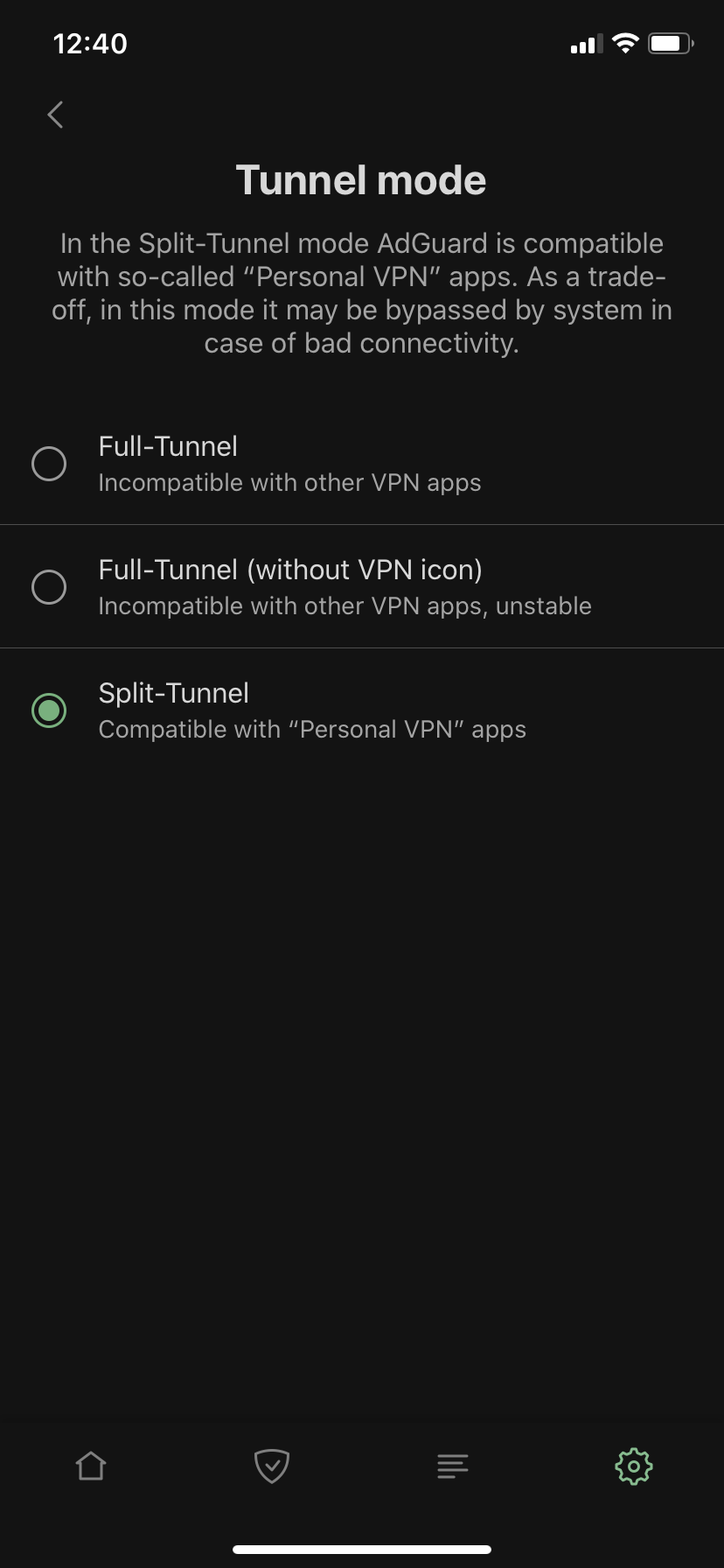Open the Settings gear tab
This screenshot has height=1568, width=724.
(x=634, y=1466)
